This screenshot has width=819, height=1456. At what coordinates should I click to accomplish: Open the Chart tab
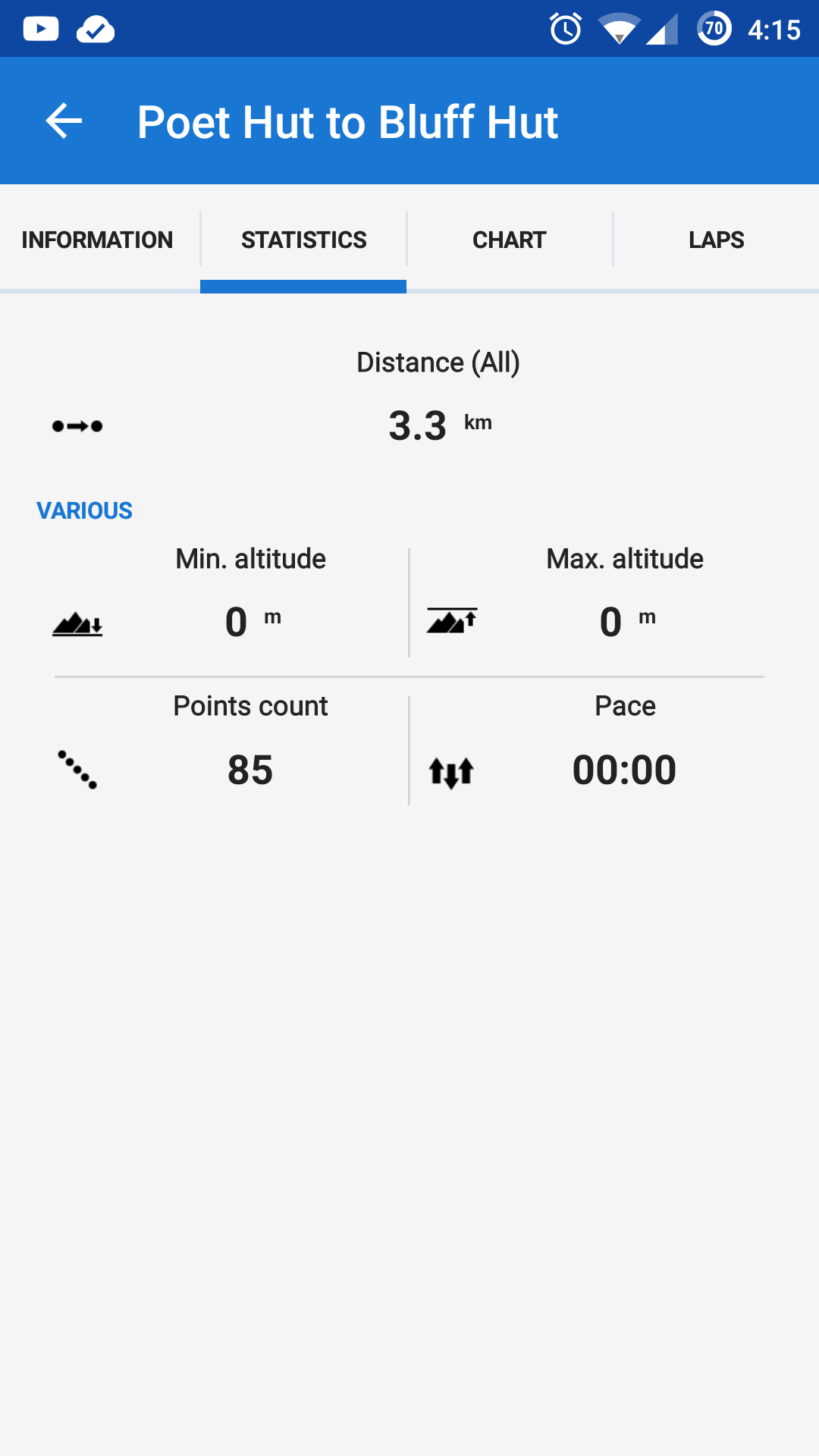pyautogui.click(x=510, y=240)
